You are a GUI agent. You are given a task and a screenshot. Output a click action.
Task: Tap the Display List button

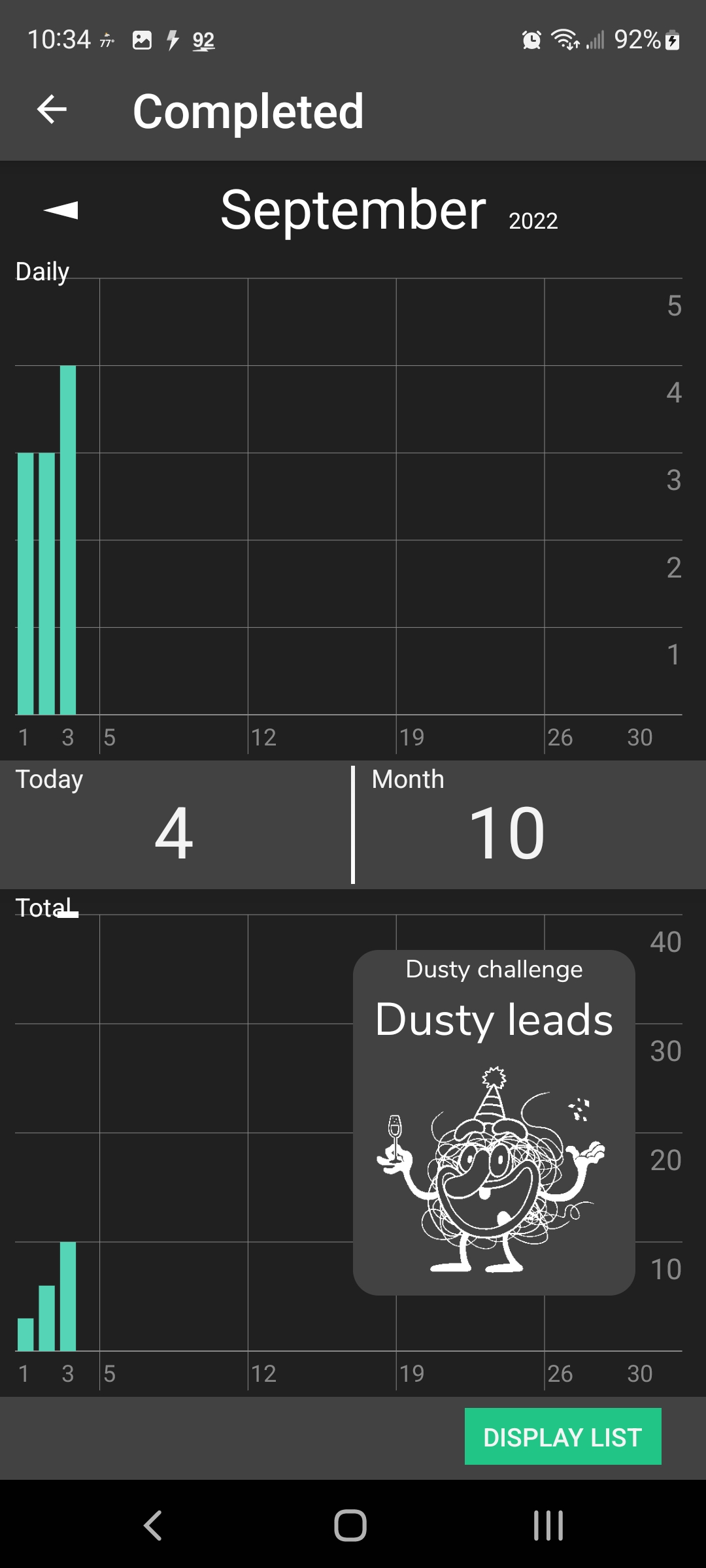click(562, 1437)
